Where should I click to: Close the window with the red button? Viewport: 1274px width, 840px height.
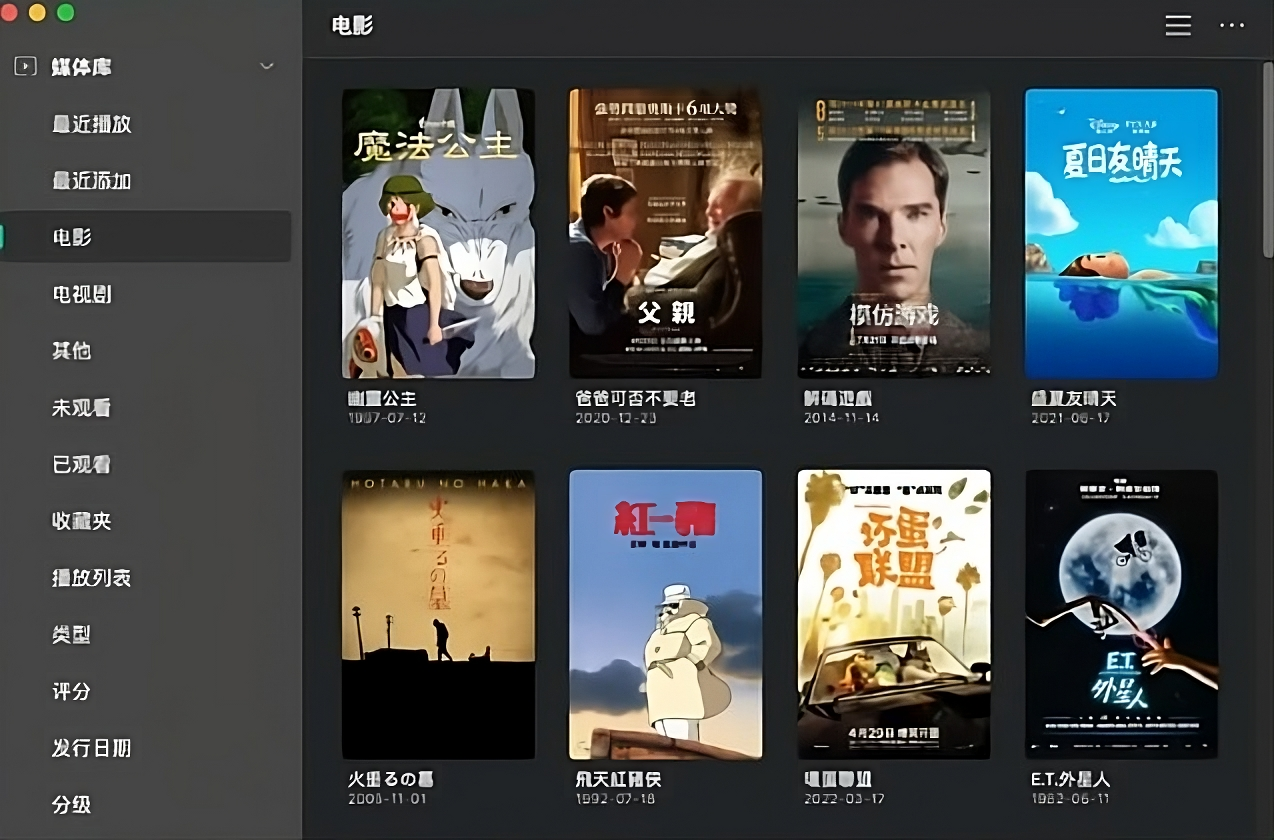10,12
